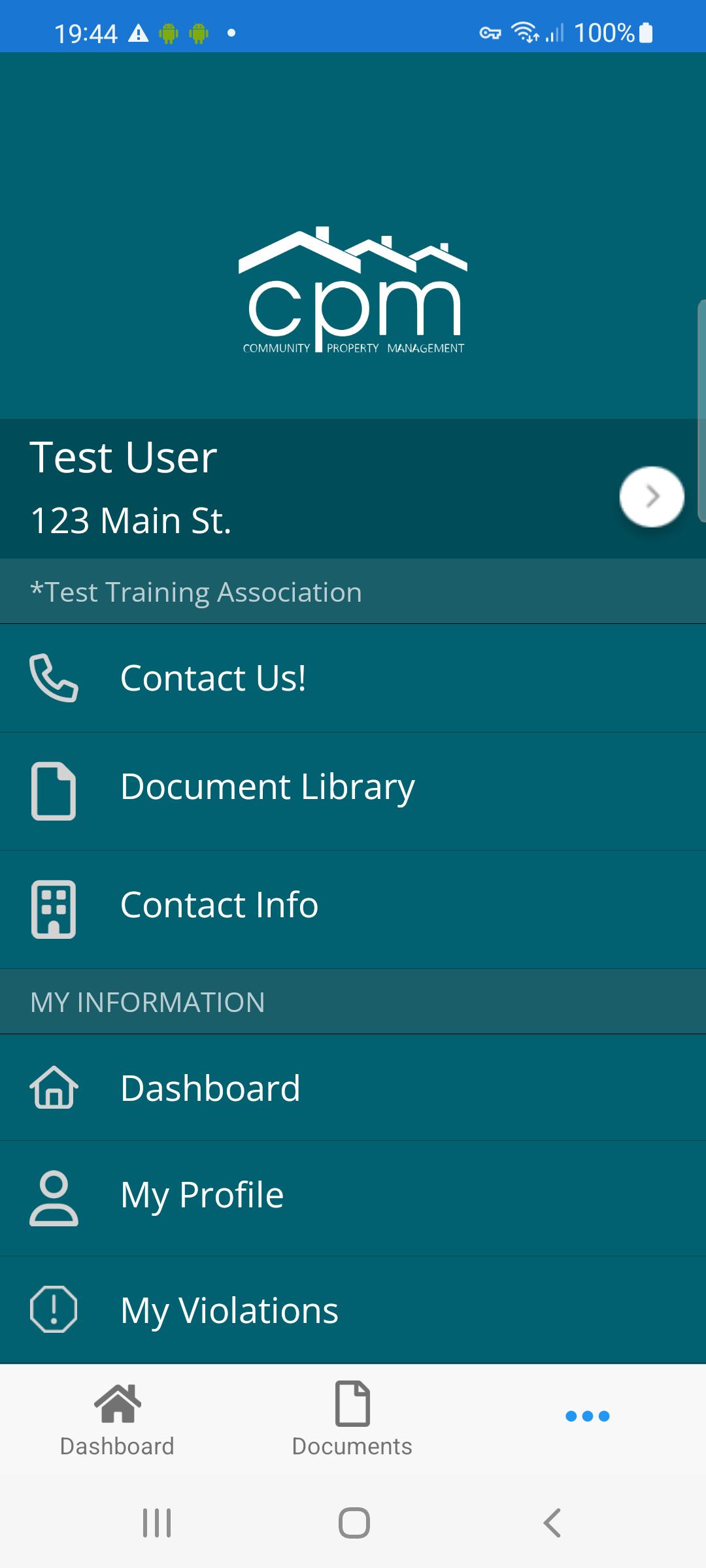Tap the arrow button beside Test User

pyautogui.click(x=652, y=497)
